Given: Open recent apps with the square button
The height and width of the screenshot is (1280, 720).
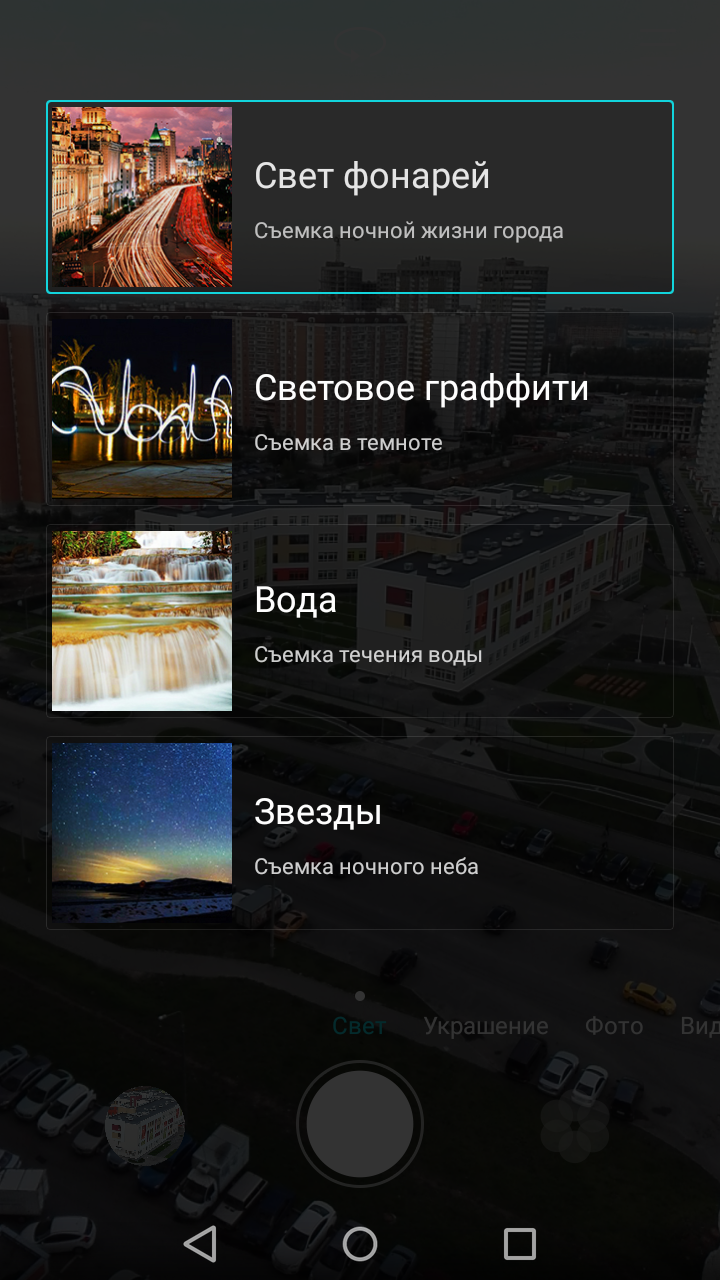Looking at the screenshot, I should tap(520, 1244).
